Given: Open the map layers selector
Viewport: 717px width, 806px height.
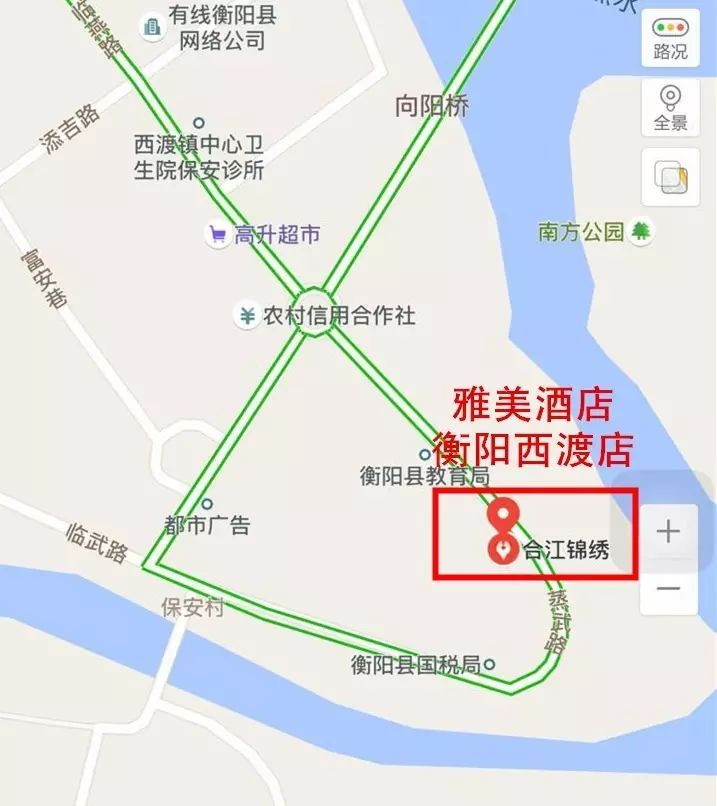Looking at the screenshot, I should [x=670, y=177].
